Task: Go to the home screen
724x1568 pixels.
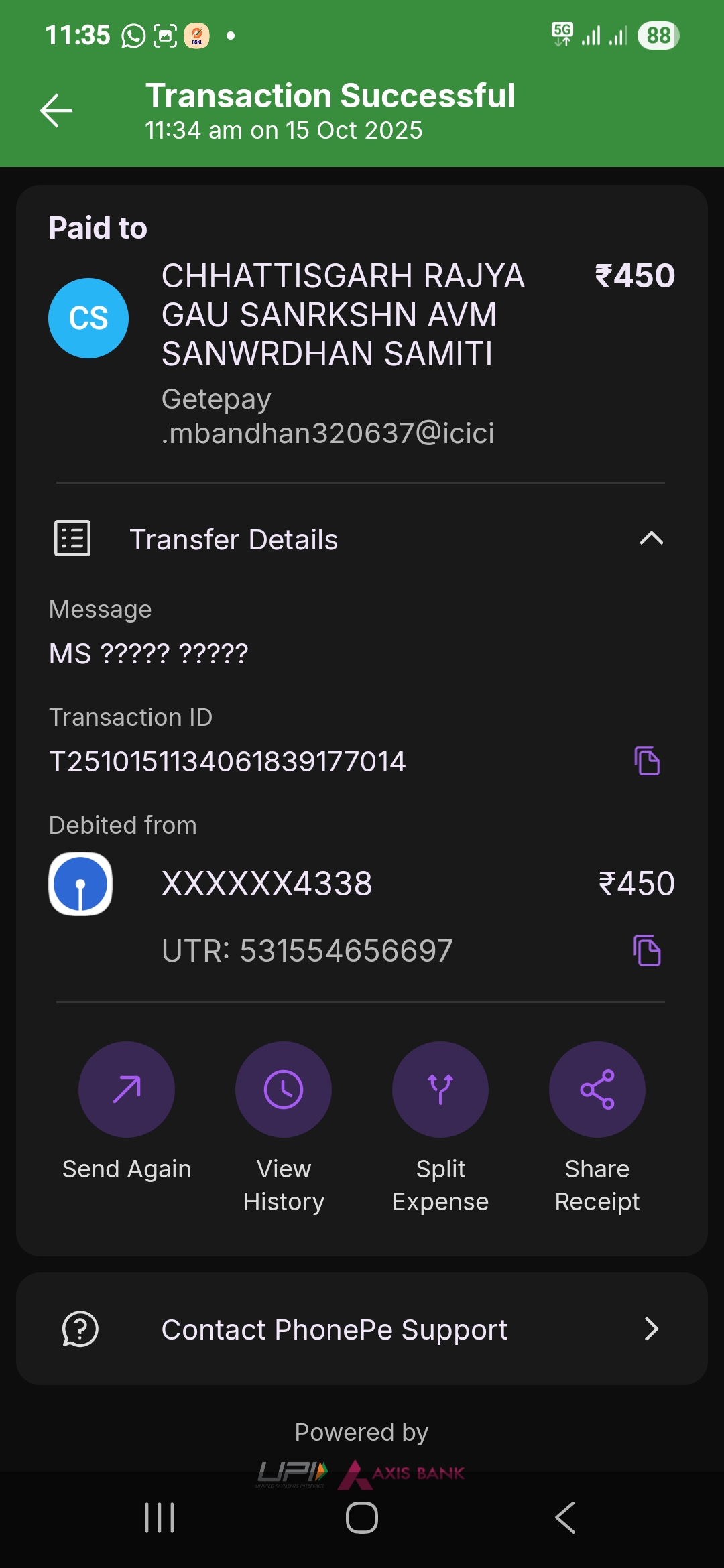Action: [362, 1518]
